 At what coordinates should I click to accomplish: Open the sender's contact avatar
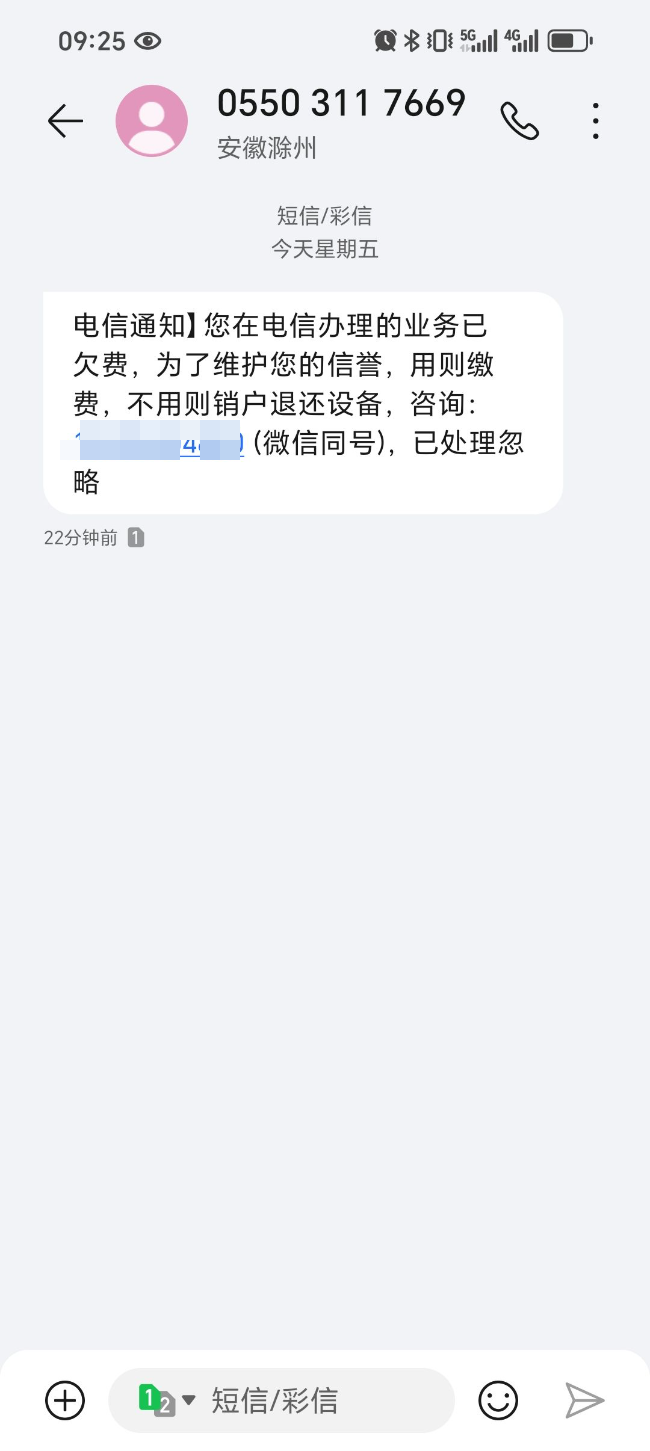tap(152, 121)
